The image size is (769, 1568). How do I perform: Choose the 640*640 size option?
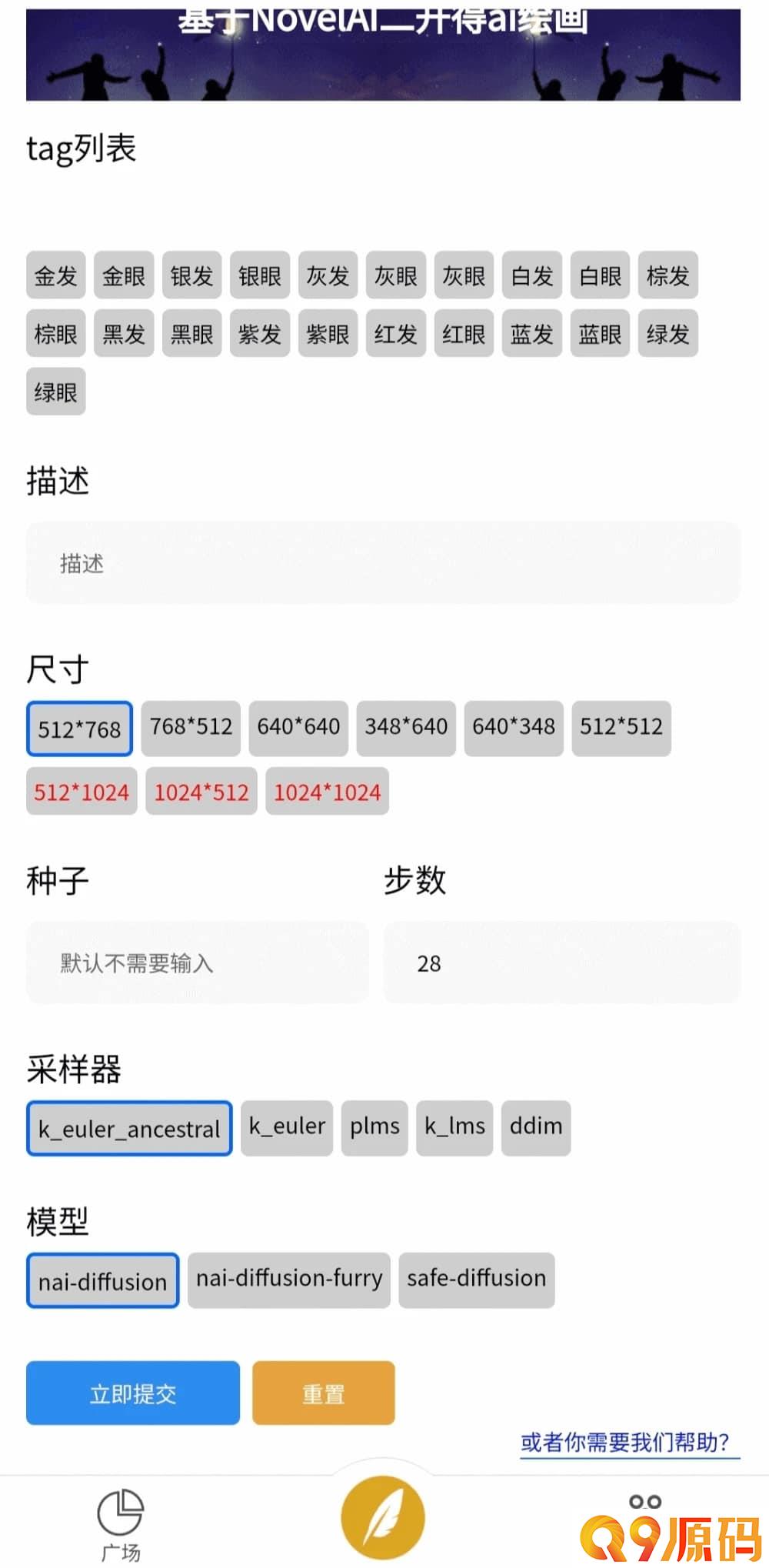298,728
